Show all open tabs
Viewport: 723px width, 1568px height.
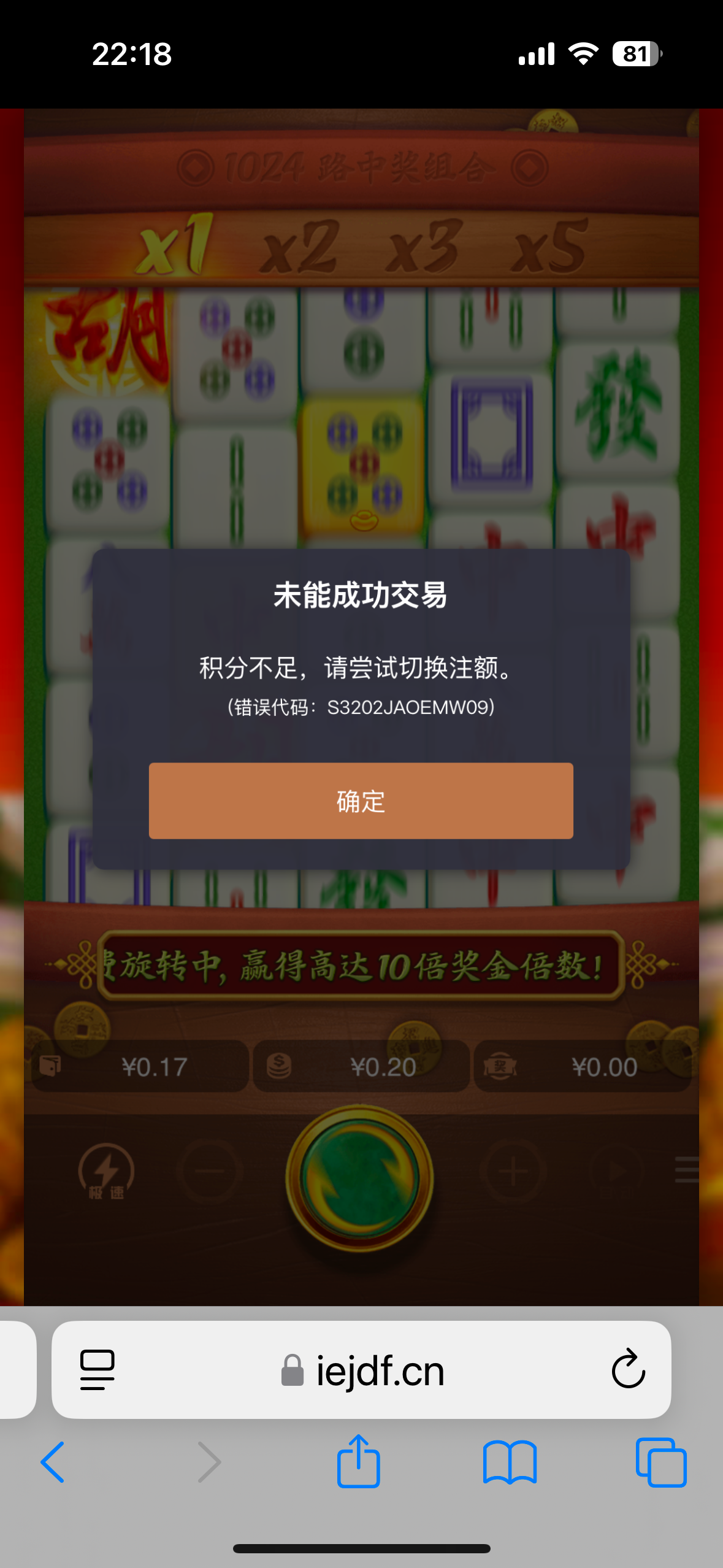click(660, 1462)
